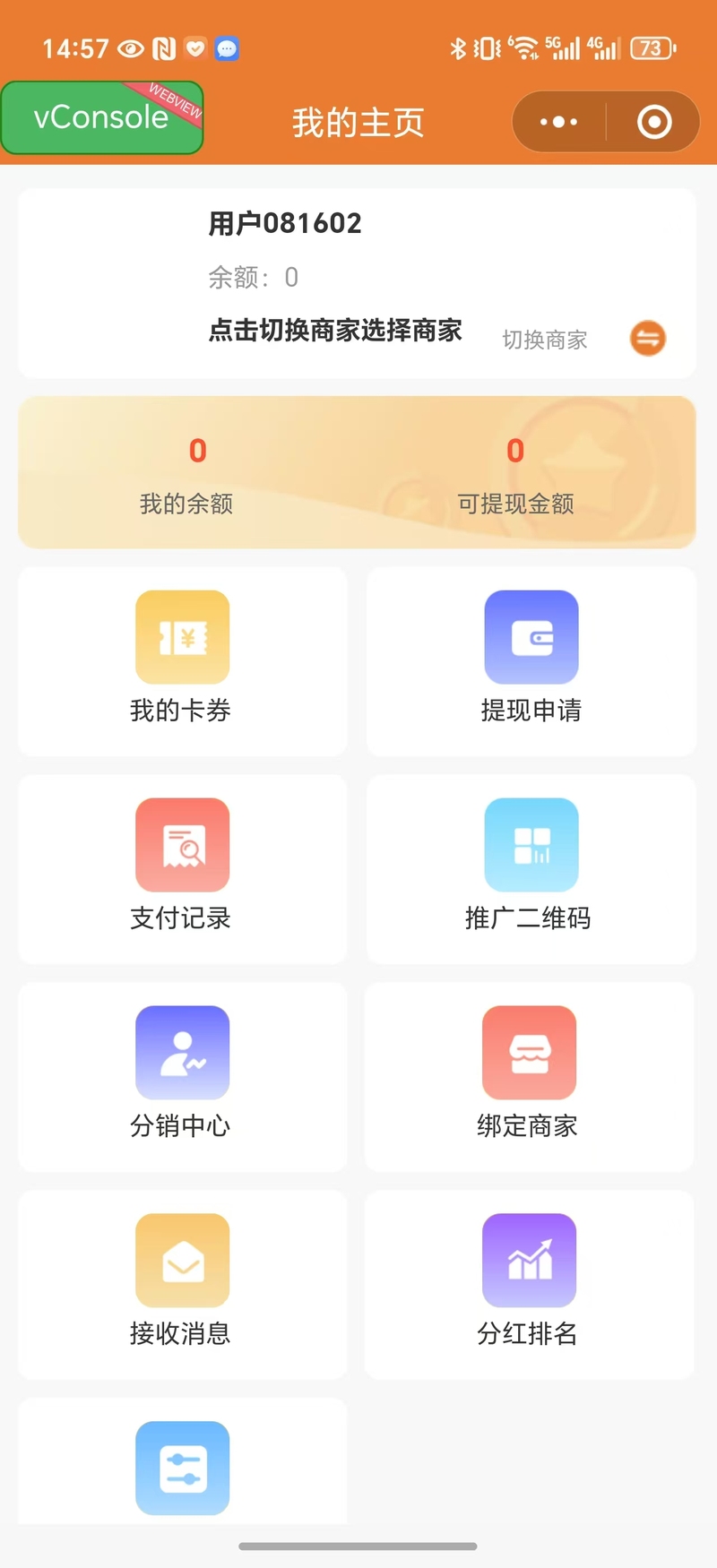View 分红排名 dividend ranking
The image size is (717, 1568).
coord(530,1284)
